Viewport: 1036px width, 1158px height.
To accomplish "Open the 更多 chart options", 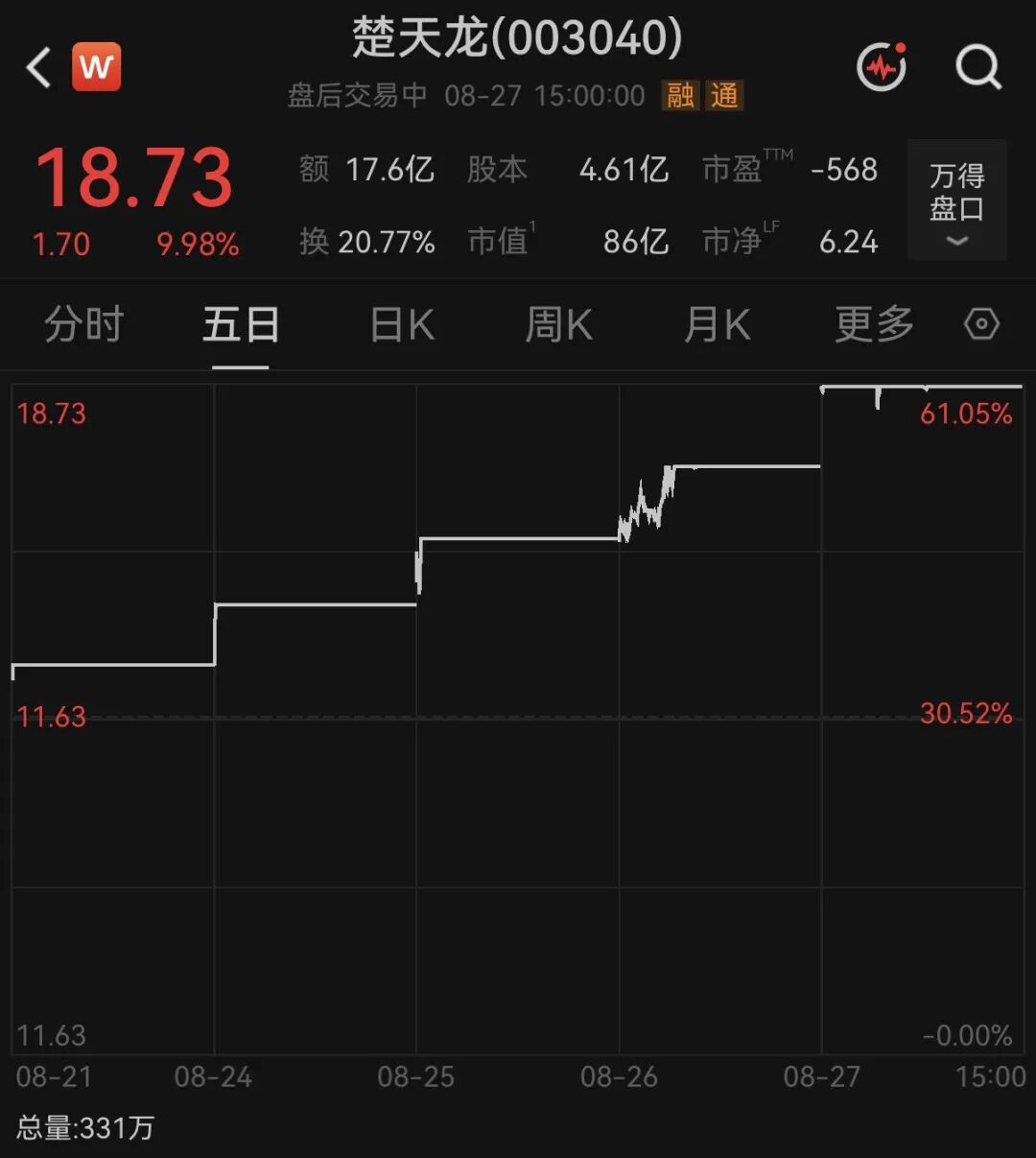I will (874, 324).
